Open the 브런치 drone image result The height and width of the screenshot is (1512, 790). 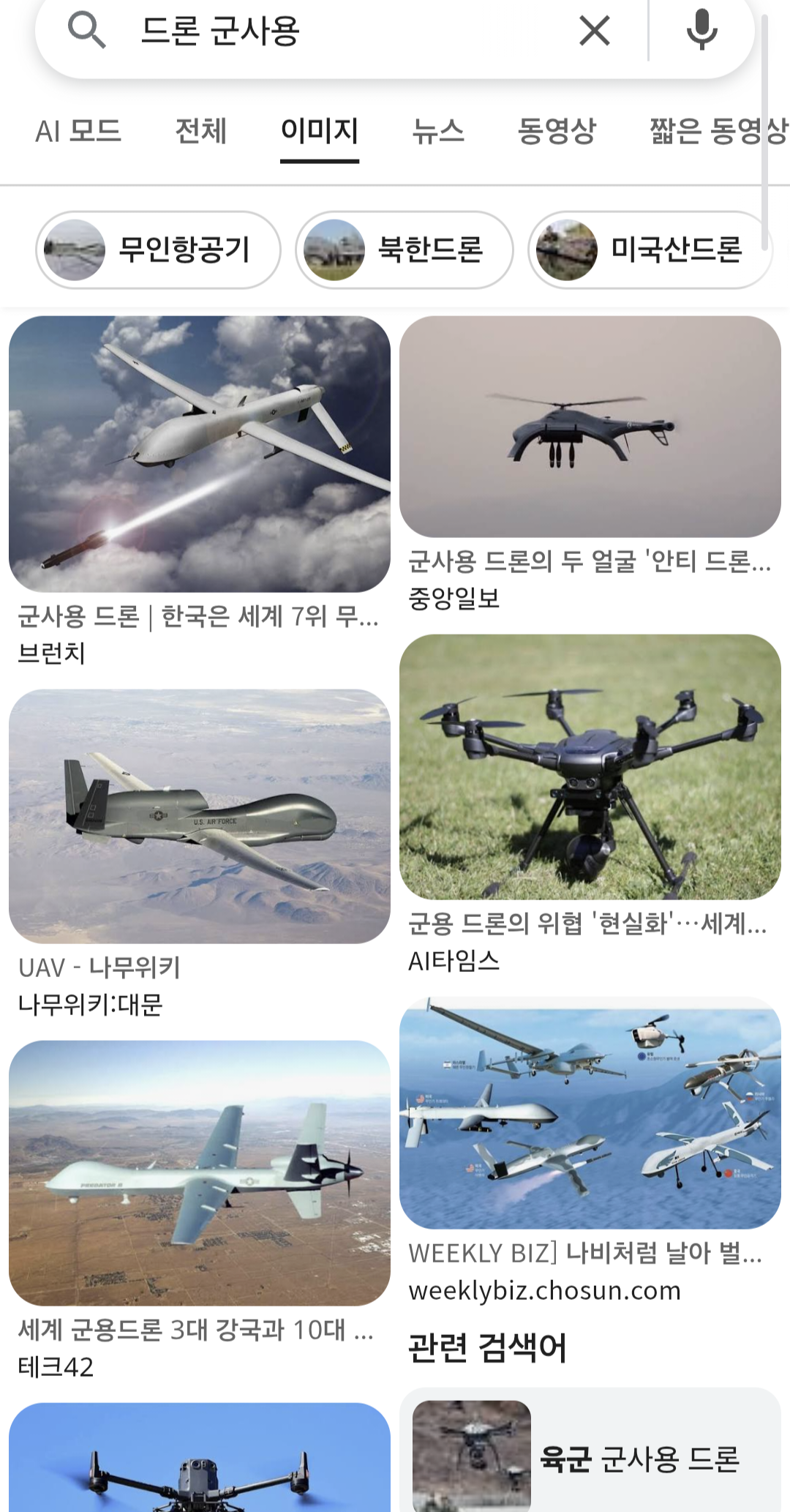pos(200,454)
